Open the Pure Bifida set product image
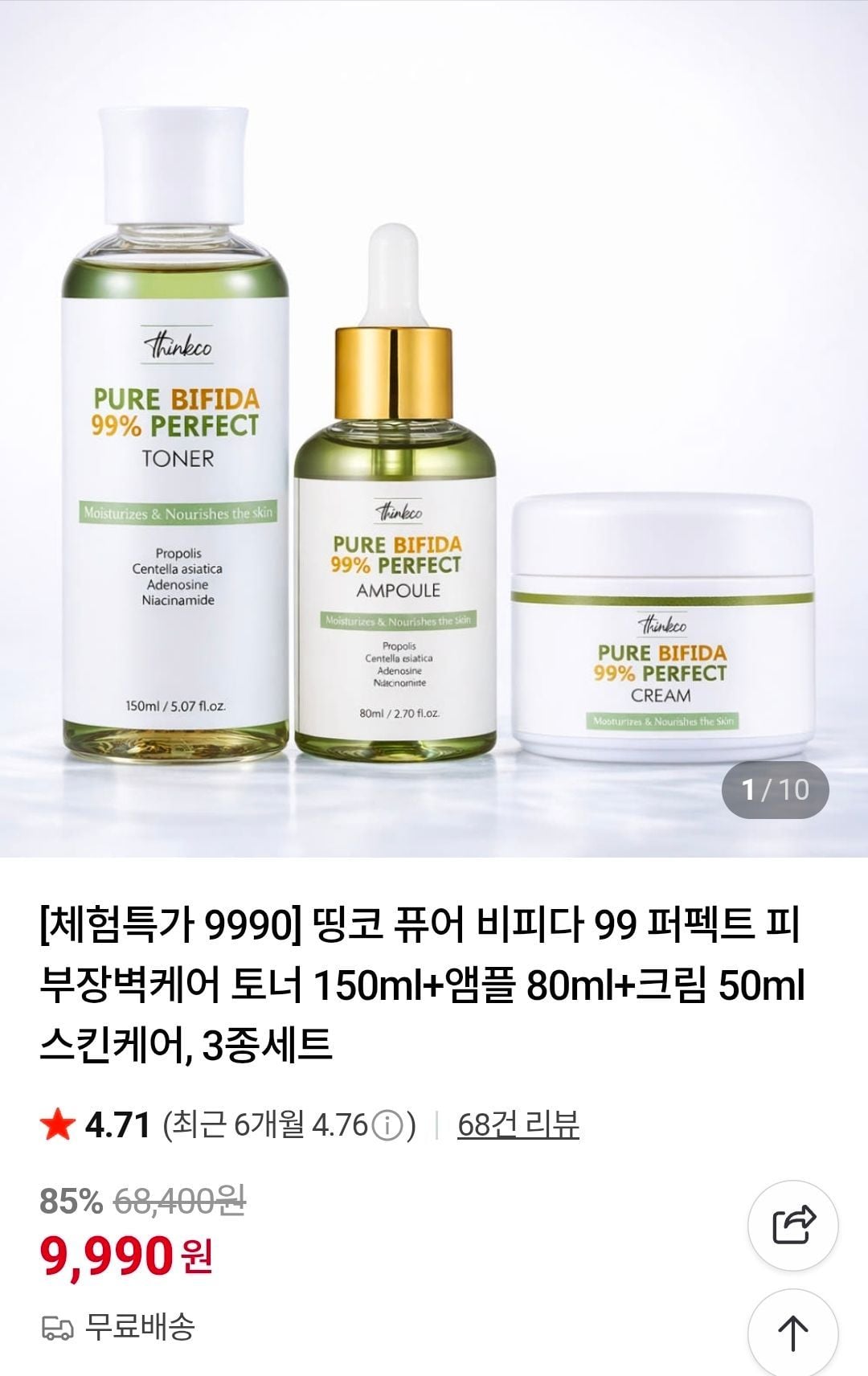Screen dimensions: 868x1376 coord(434,428)
